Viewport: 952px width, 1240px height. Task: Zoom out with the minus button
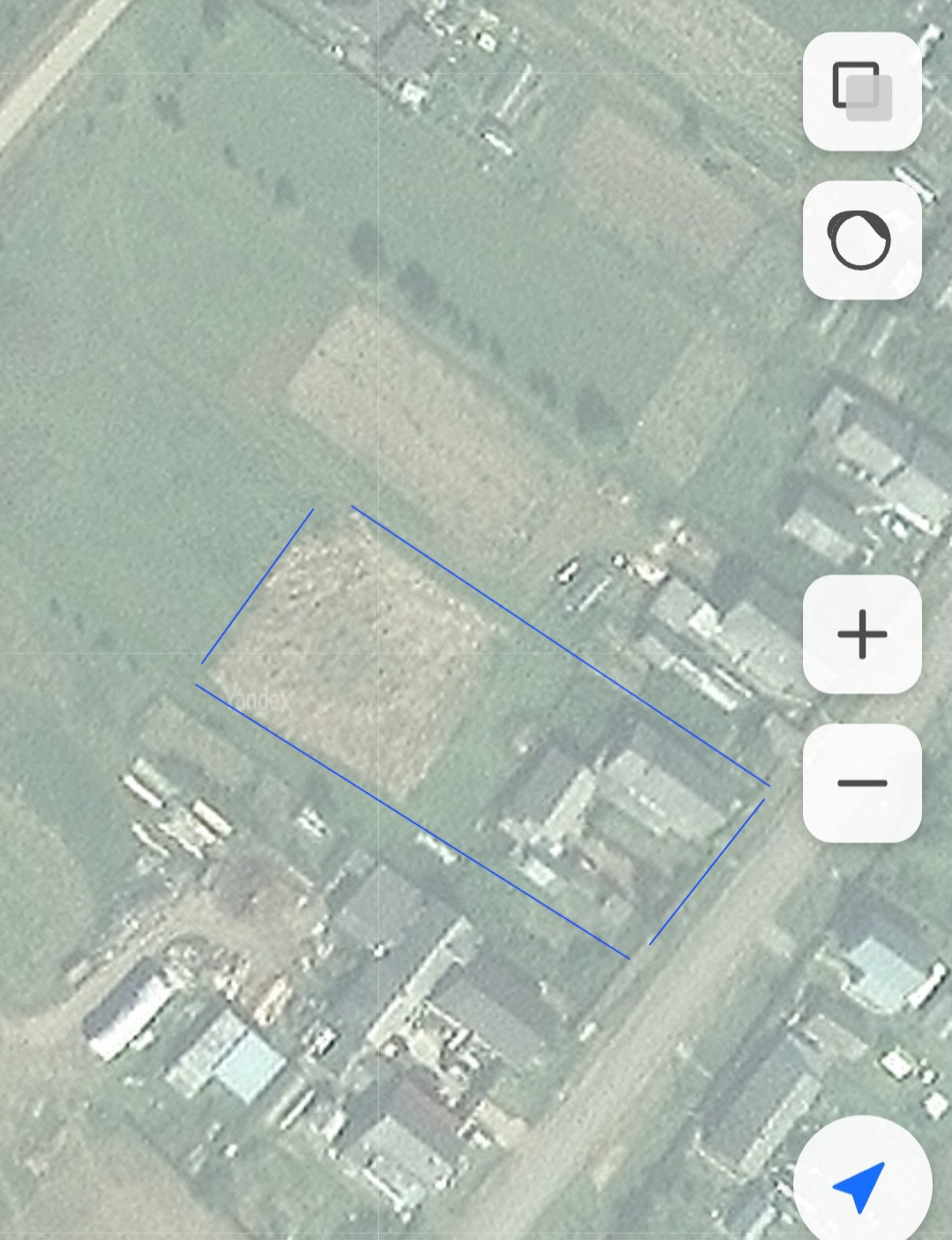click(862, 783)
